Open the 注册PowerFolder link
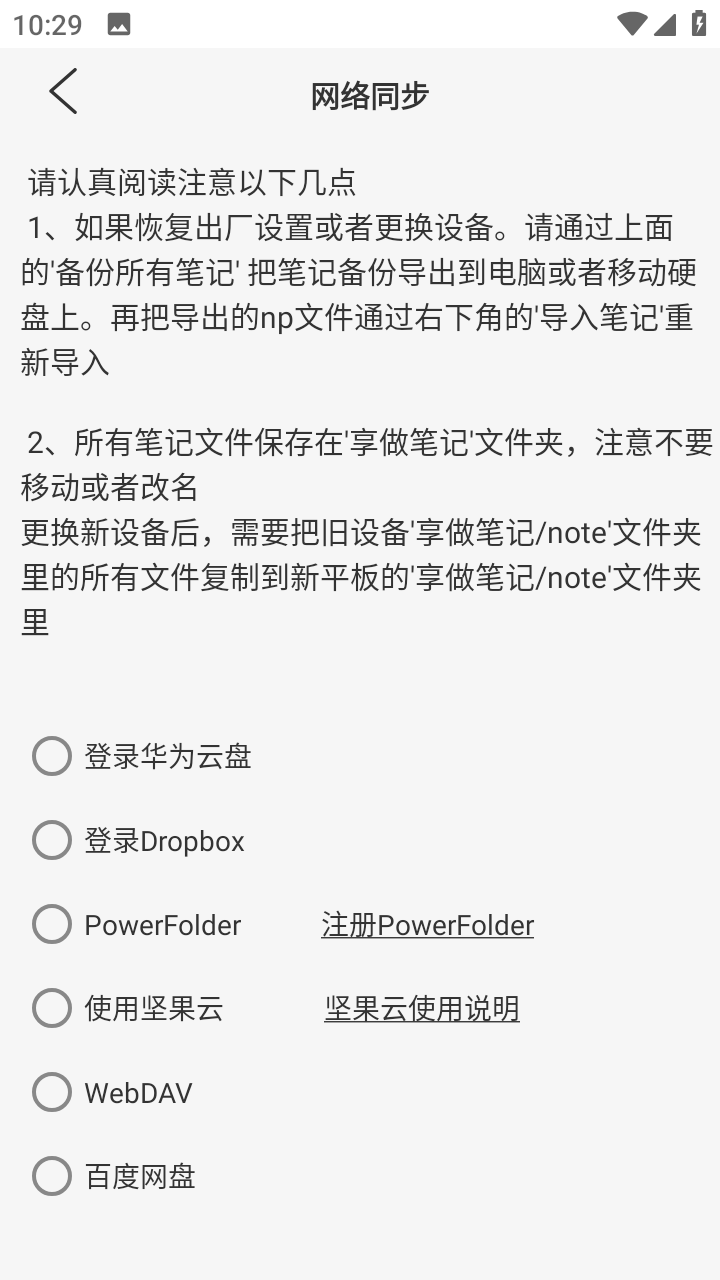Image resolution: width=720 pixels, height=1280 pixels. (x=427, y=926)
